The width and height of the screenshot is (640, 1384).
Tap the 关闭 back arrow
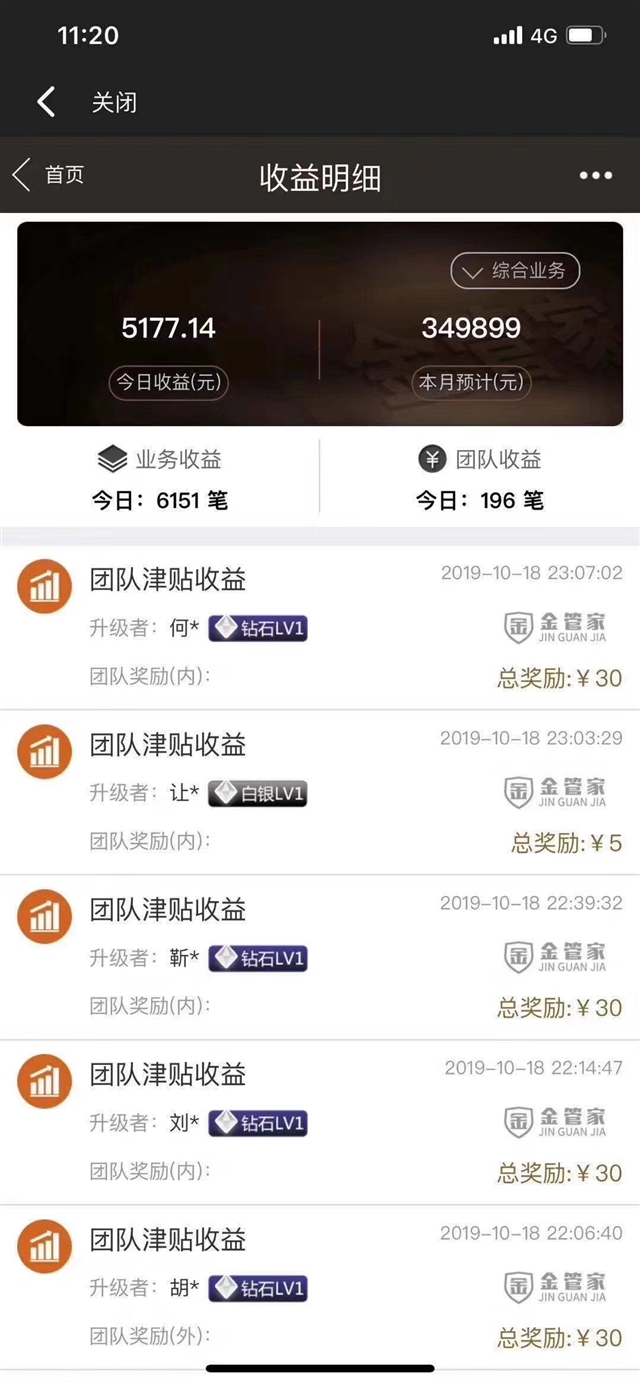coord(46,102)
